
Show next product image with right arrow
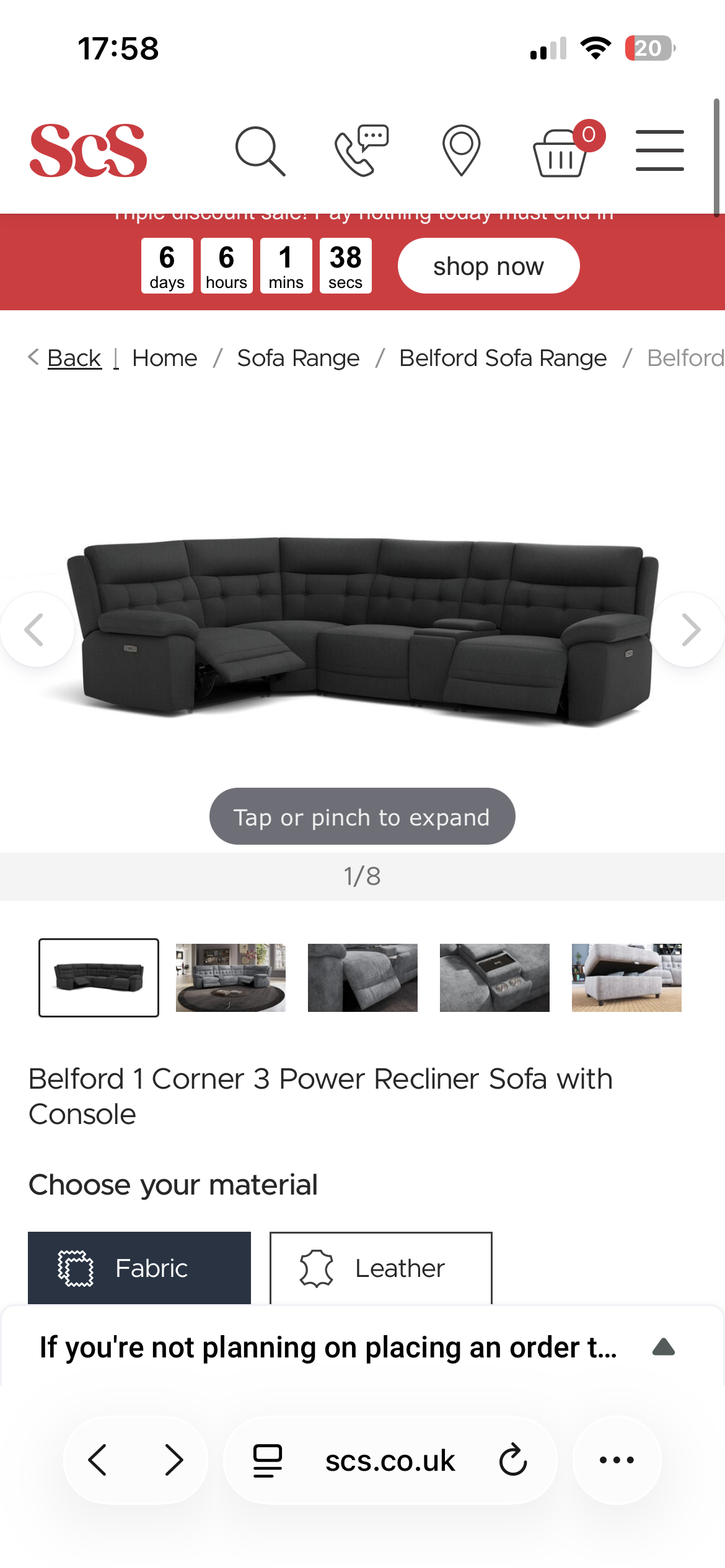690,630
